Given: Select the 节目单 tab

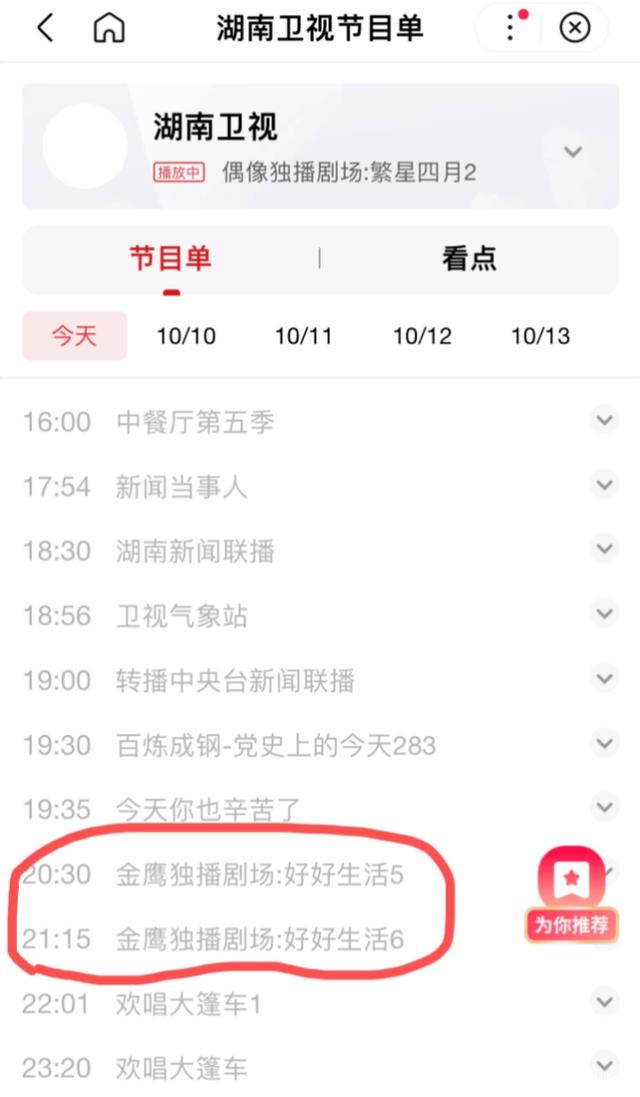Looking at the screenshot, I should (x=171, y=259).
